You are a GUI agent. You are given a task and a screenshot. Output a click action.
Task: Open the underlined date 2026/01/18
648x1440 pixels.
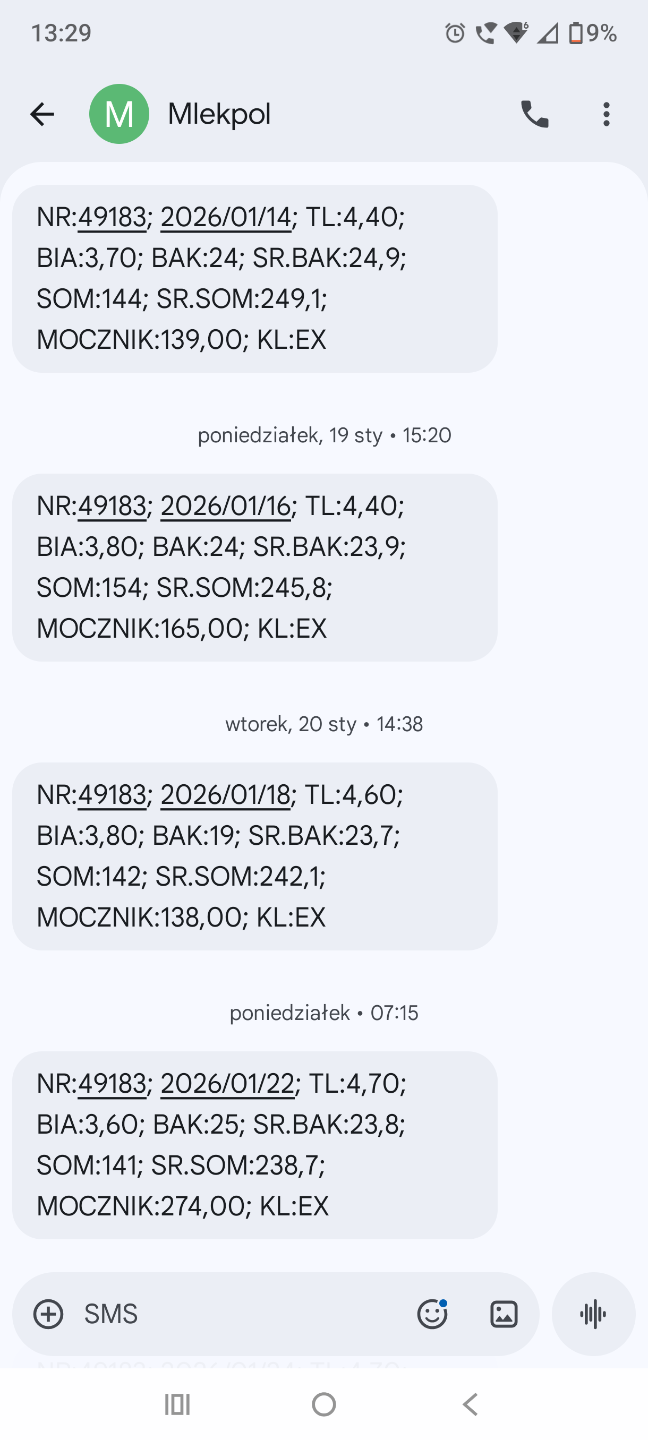[x=226, y=795]
